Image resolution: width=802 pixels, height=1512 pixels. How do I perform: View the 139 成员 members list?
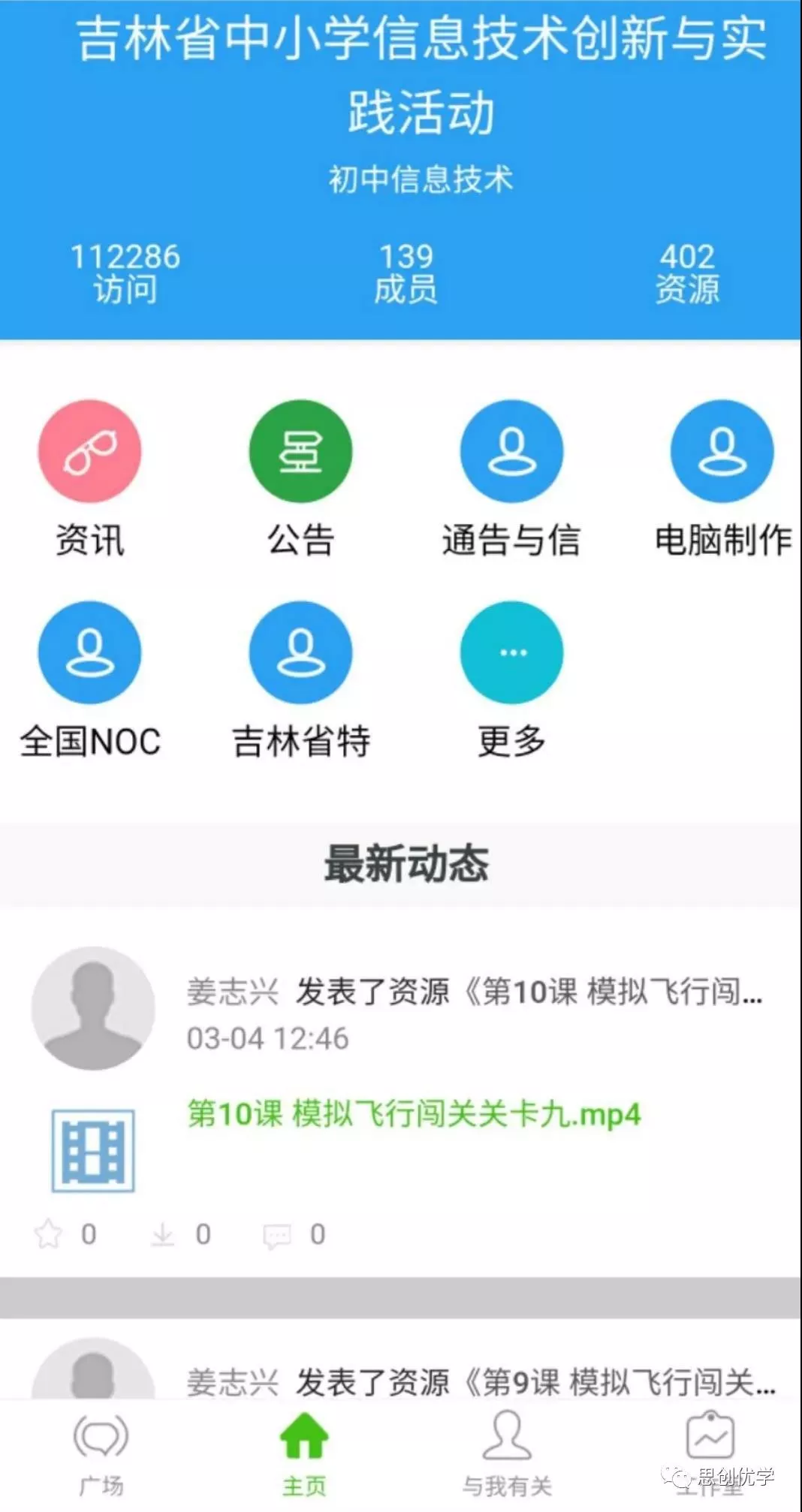(406, 273)
